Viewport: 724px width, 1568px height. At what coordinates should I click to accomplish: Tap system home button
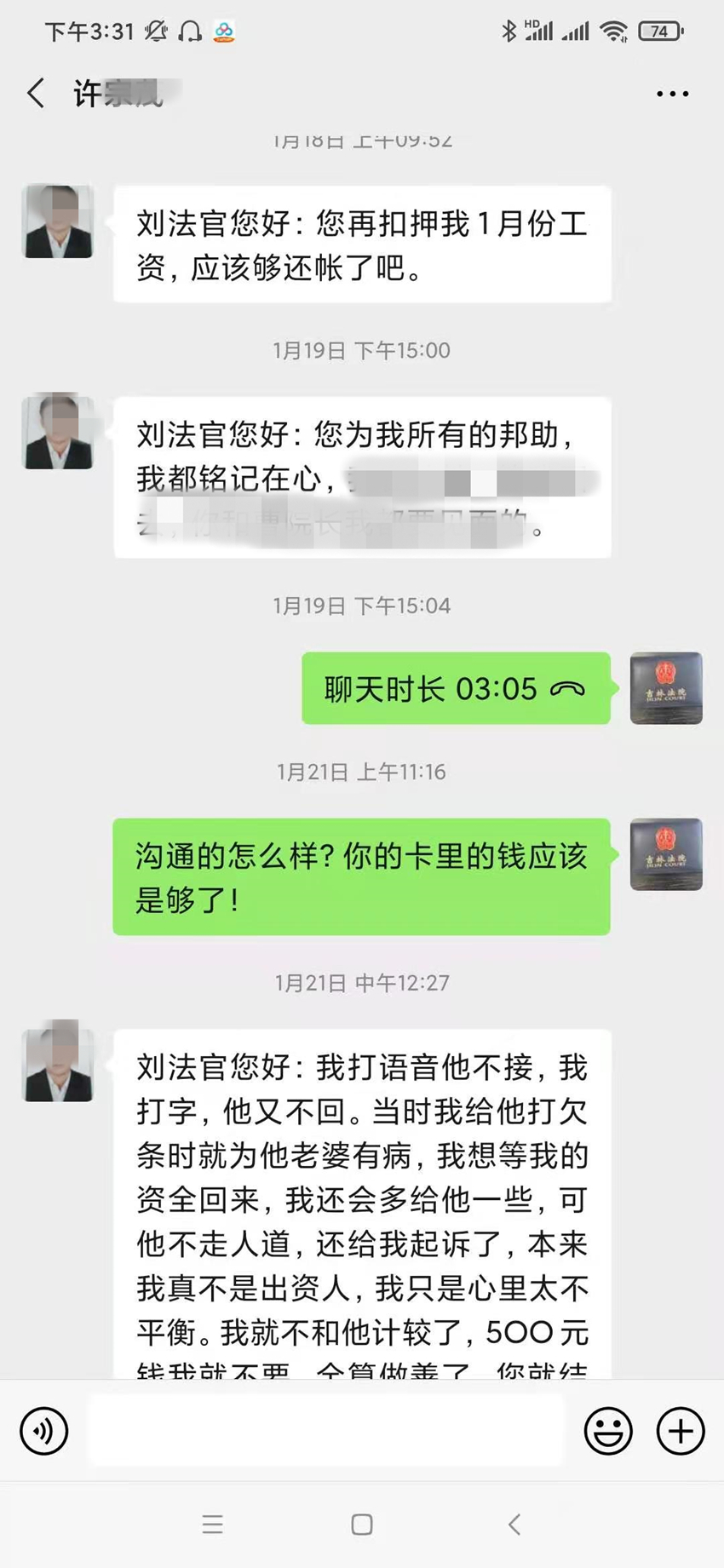[362, 1525]
